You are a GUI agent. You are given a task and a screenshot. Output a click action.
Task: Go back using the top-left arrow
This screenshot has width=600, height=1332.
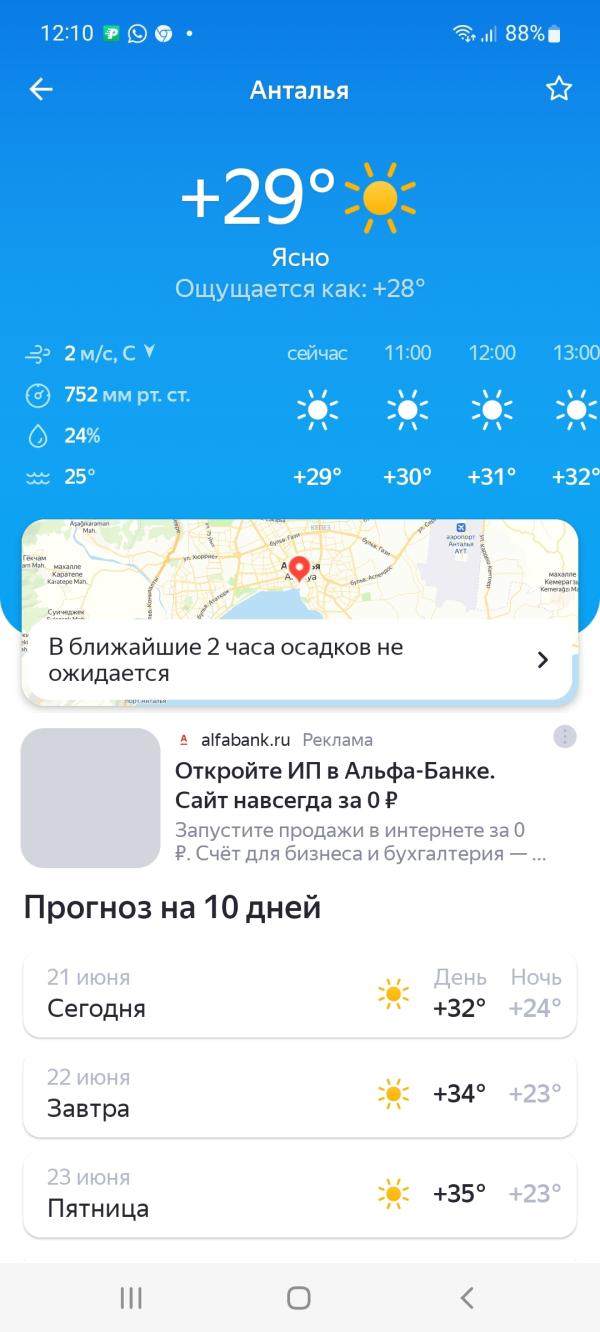click(41, 90)
